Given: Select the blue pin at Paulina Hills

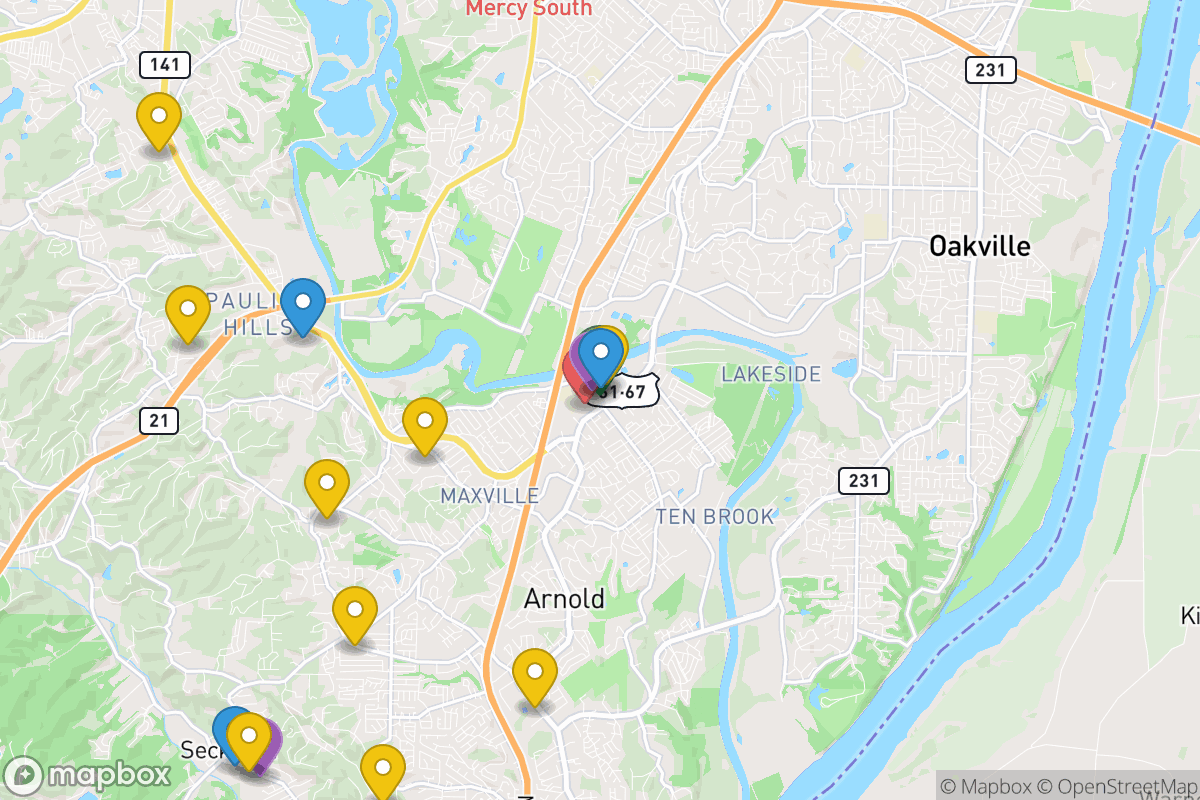Looking at the screenshot, I should tap(302, 303).
